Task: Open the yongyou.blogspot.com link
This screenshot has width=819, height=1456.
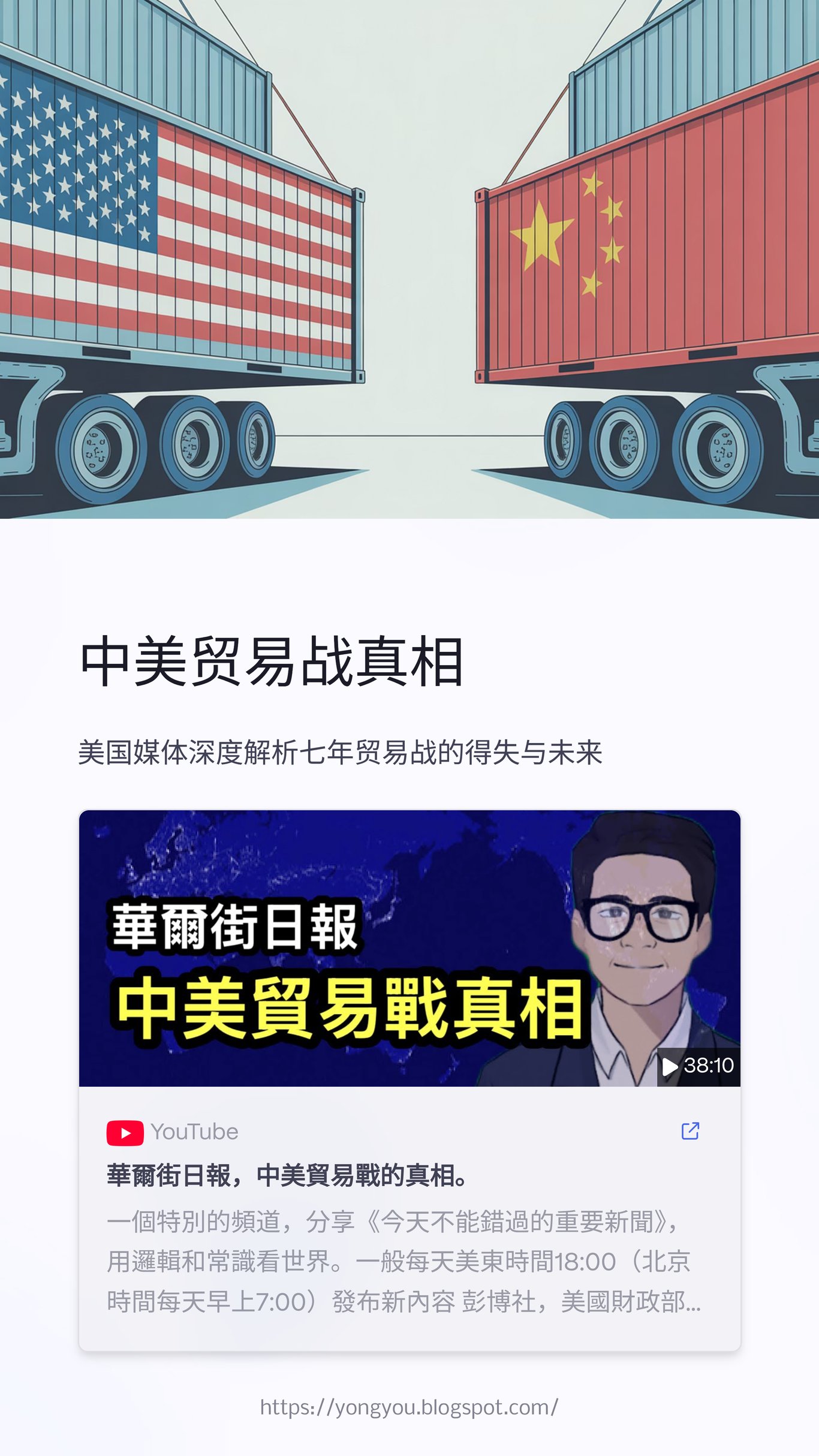Action: point(409,1407)
